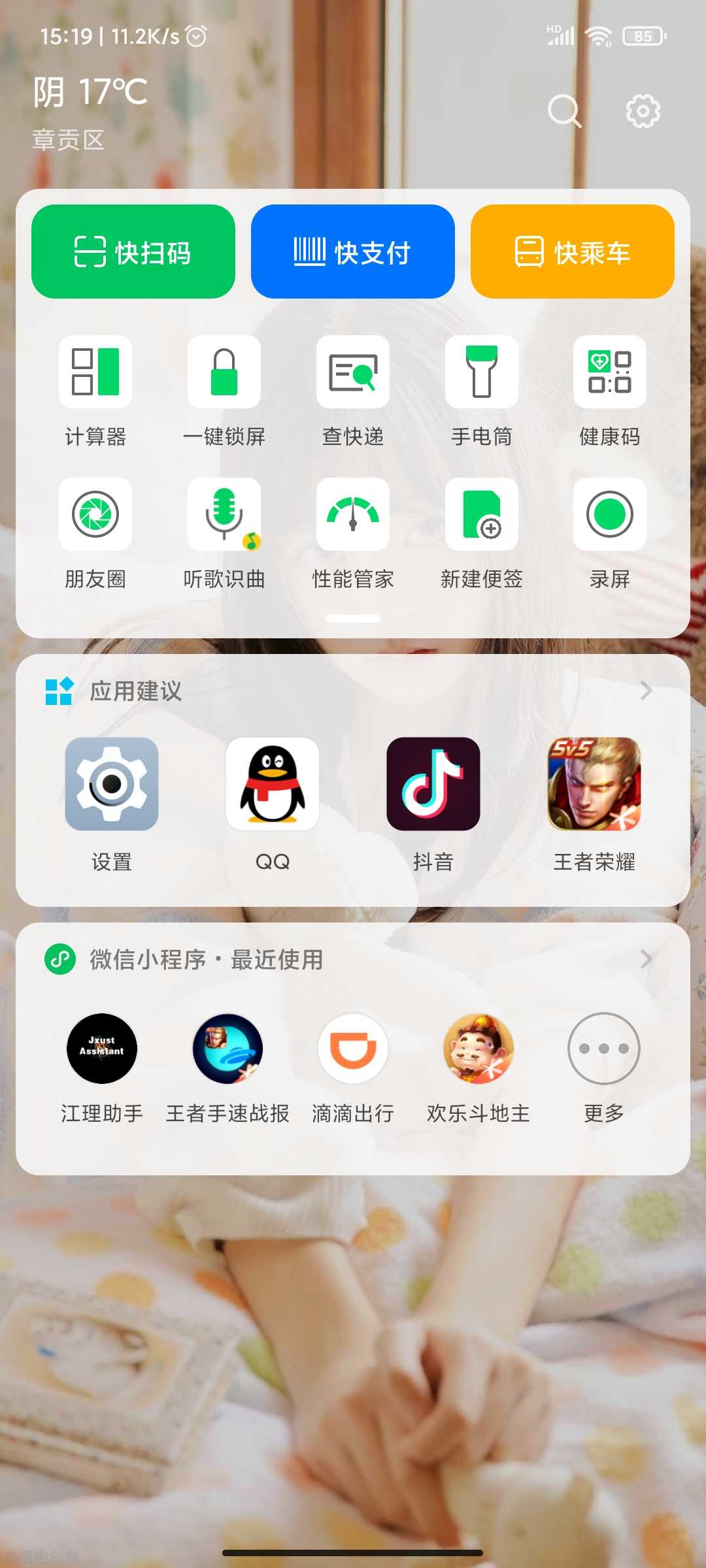
Task: Open the settings gear at top right
Action: click(x=643, y=111)
